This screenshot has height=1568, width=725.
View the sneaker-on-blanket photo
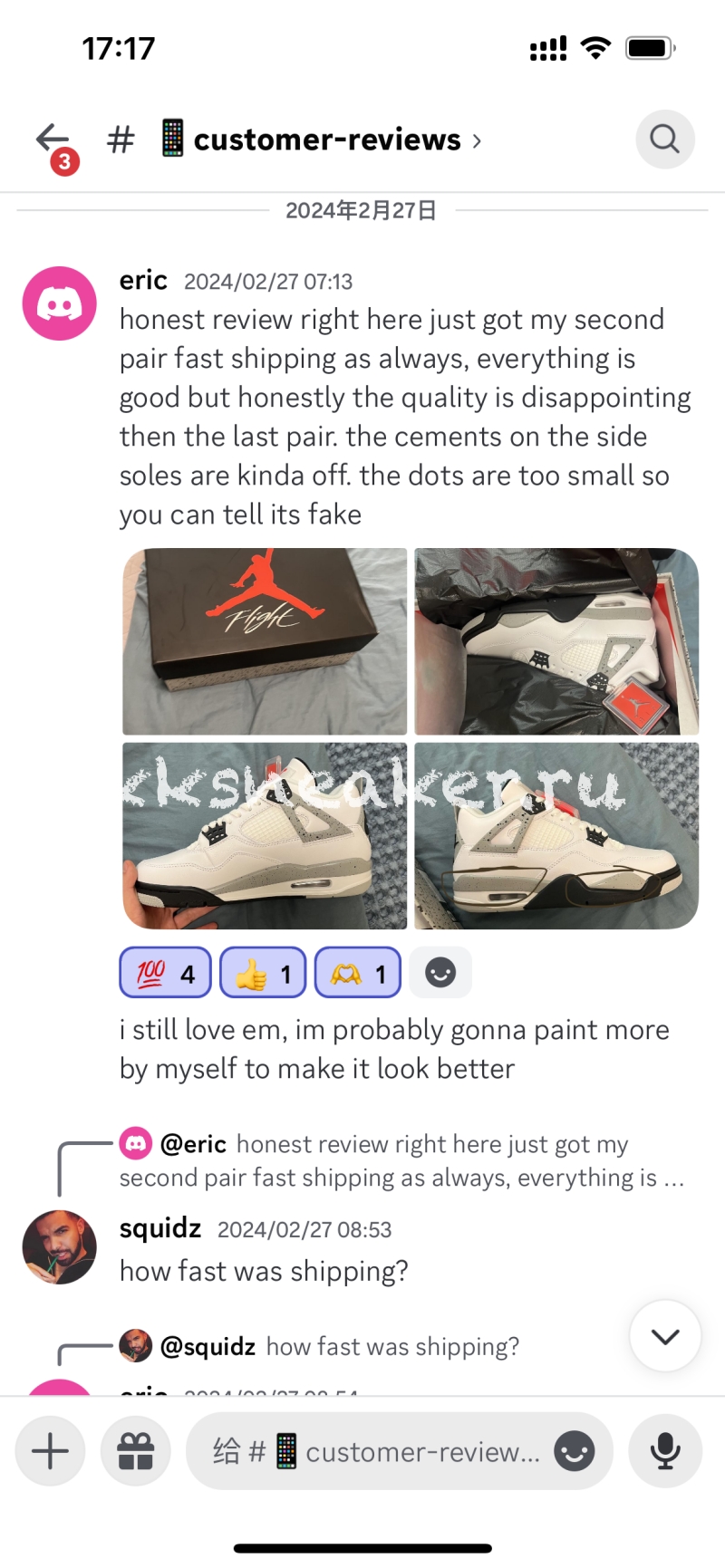[556, 835]
